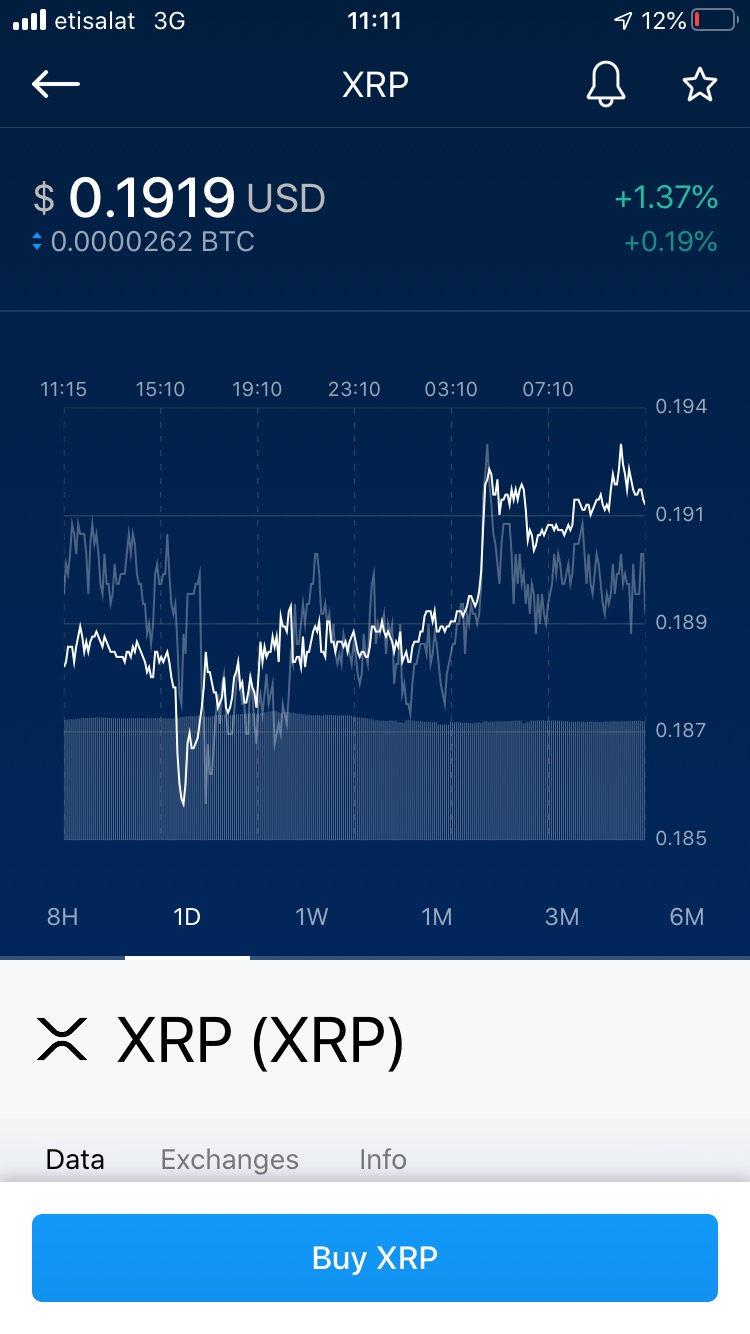This screenshot has height=1334, width=750.
Task: Switch to the Exchanges tab
Action: [229, 1159]
